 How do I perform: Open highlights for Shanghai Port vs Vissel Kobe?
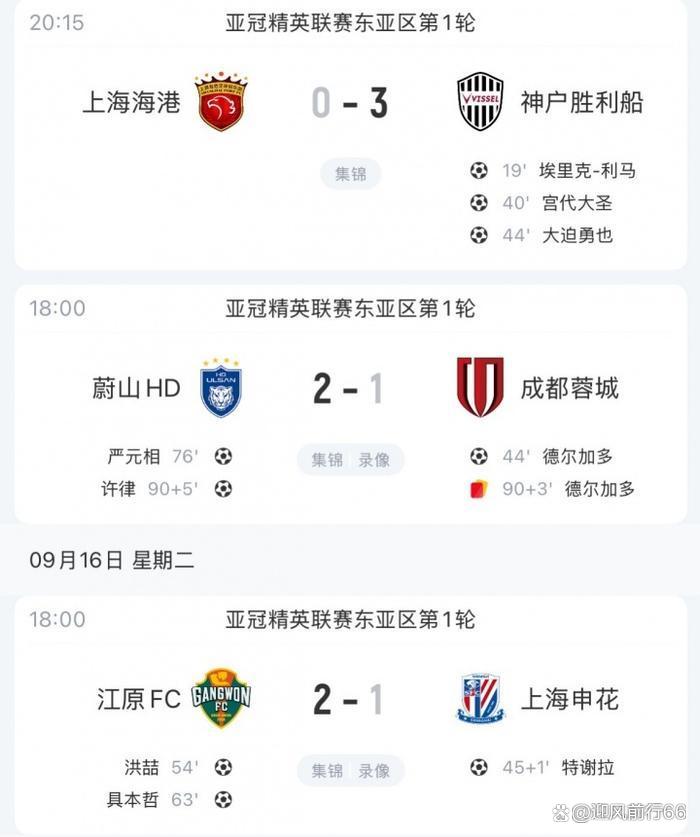[350, 174]
